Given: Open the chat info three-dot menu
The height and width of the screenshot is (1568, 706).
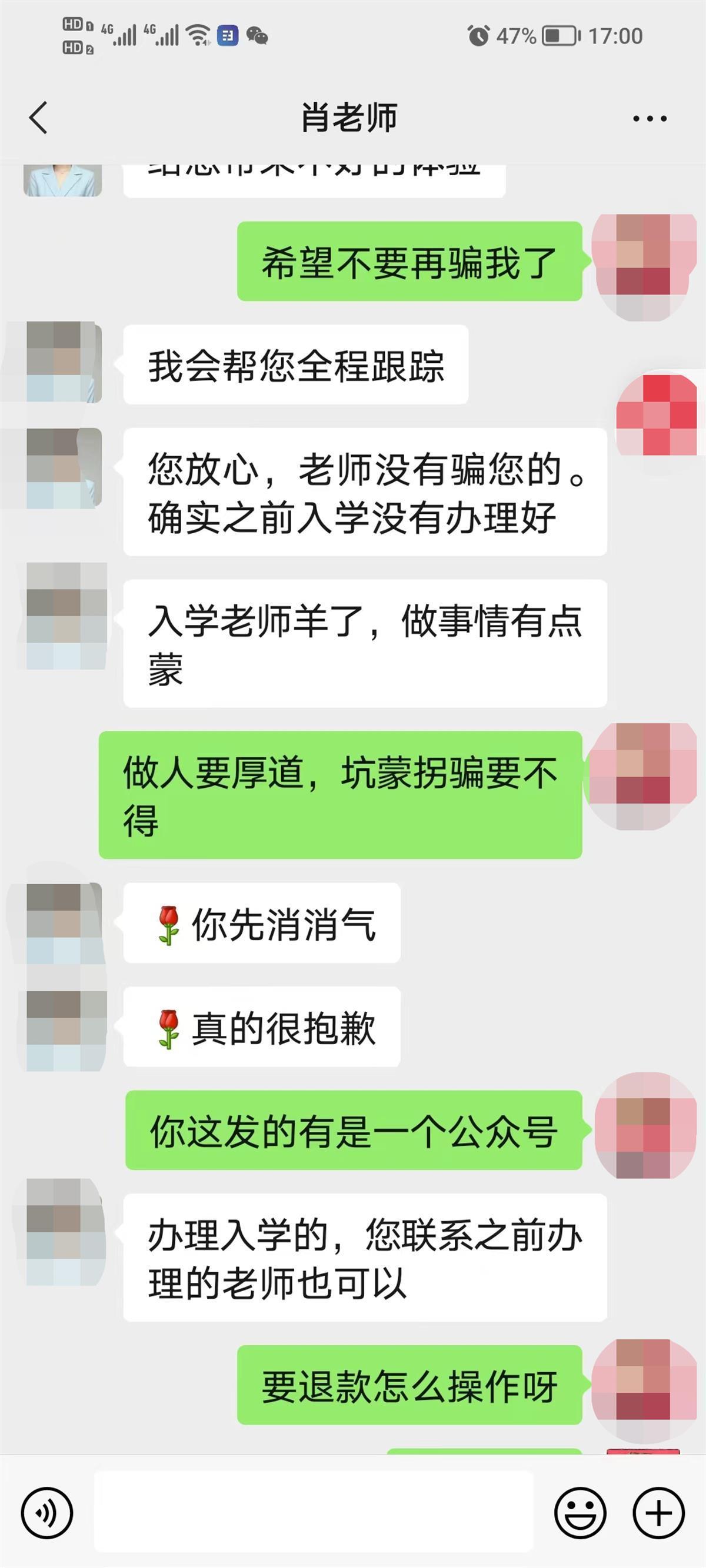Looking at the screenshot, I should click(650, 119).
